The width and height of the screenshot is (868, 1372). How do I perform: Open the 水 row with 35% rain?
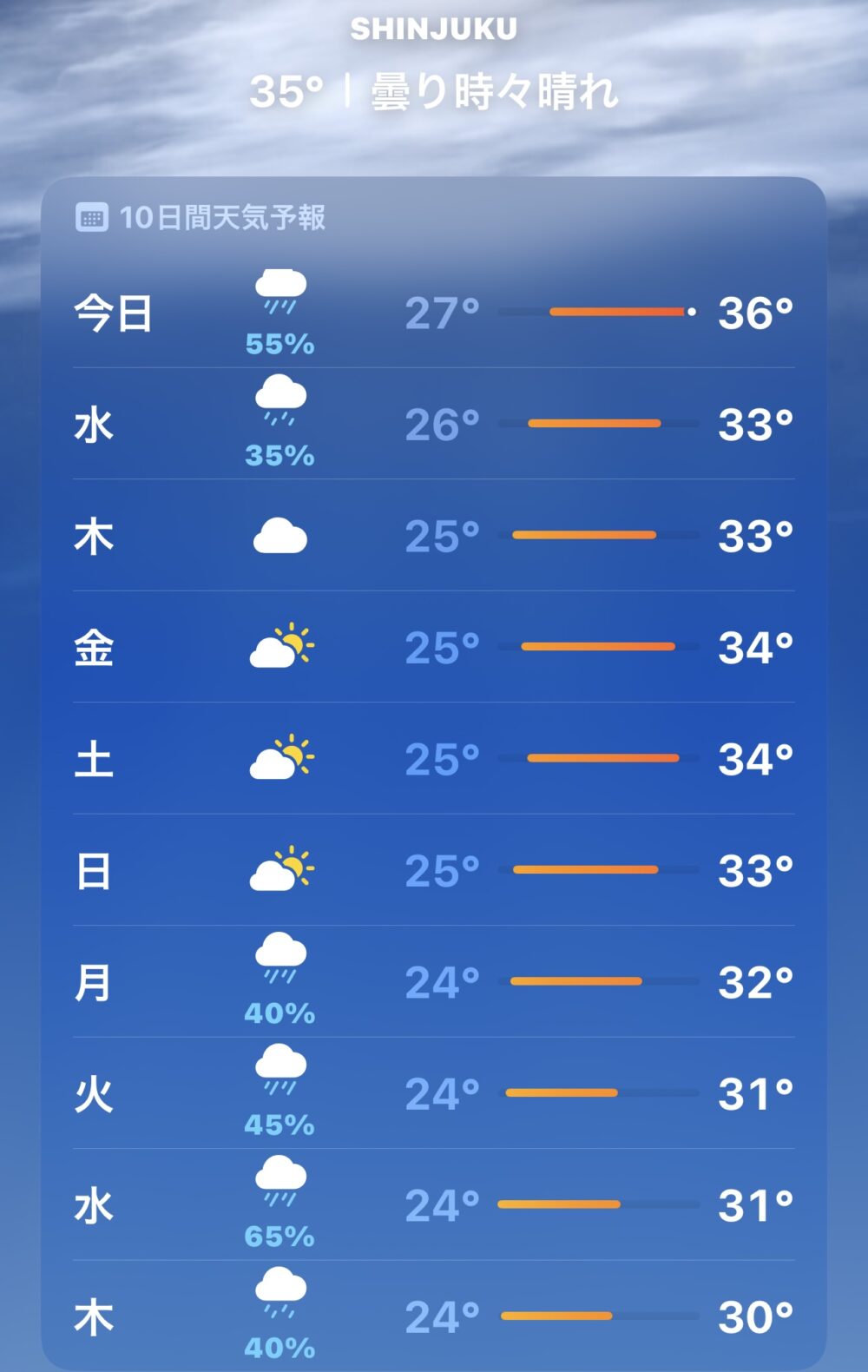click(432, 425)
